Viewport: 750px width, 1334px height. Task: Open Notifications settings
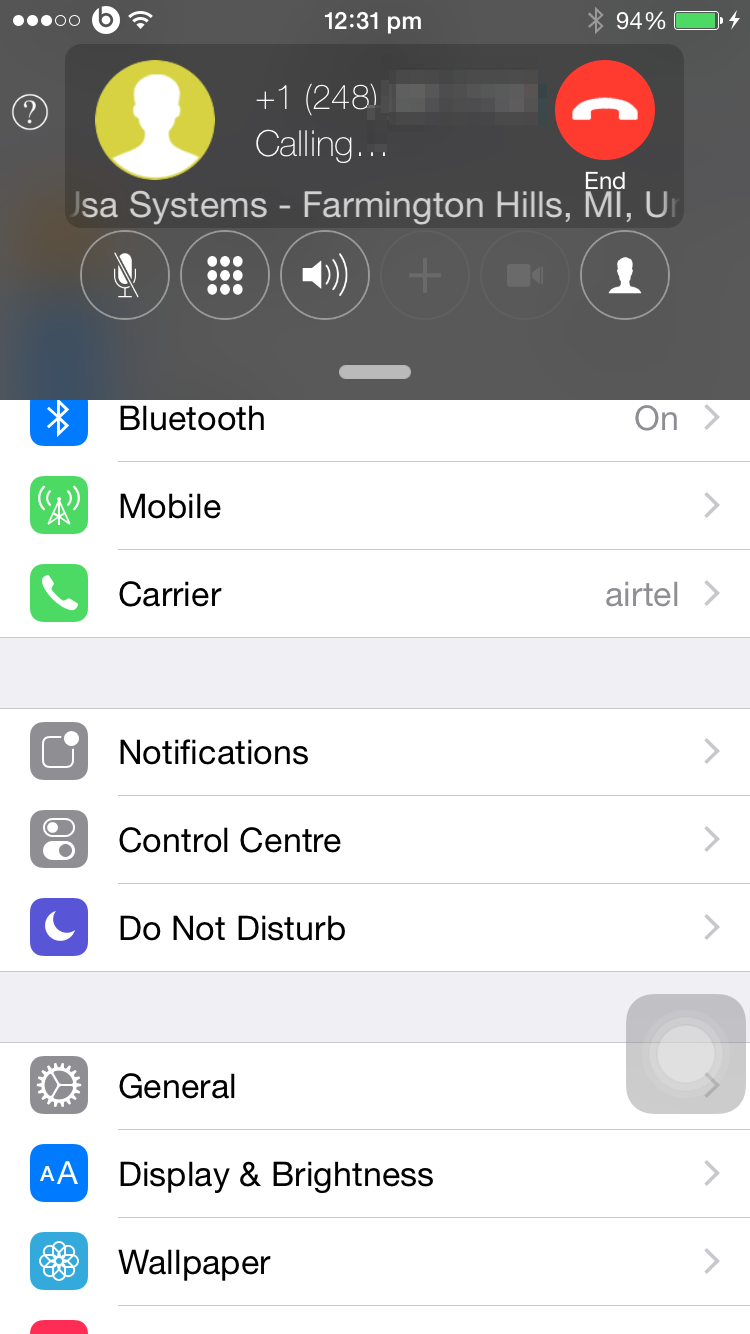pos(375,752)
